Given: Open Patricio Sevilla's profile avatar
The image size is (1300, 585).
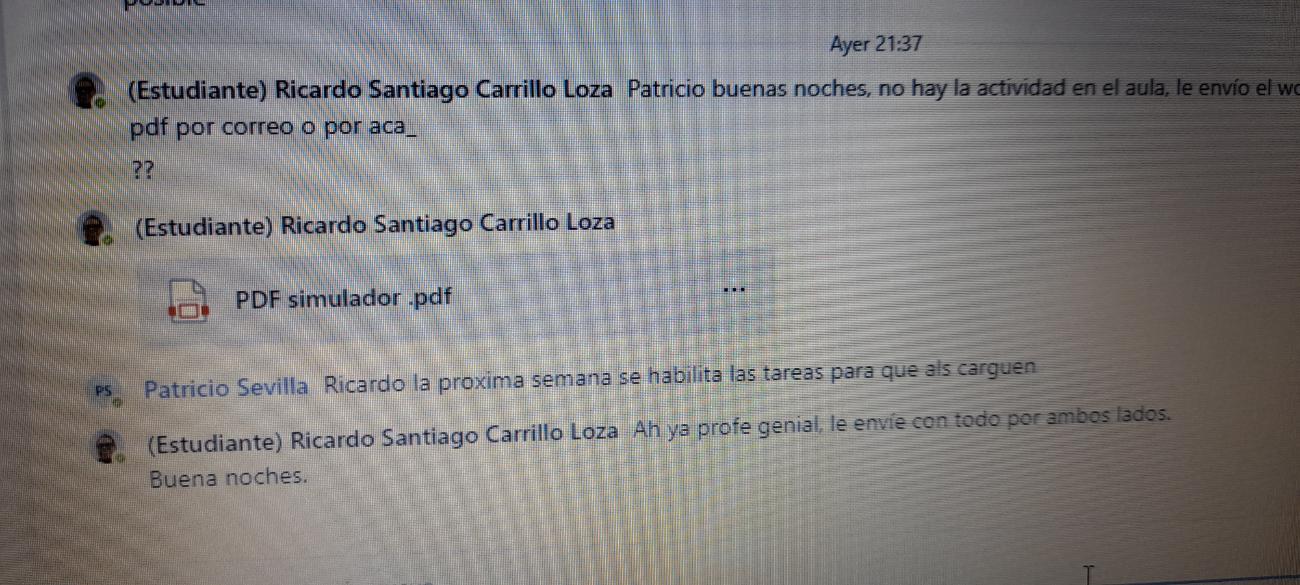Looking at the screenshot, I should pyautogui.click(x=104, y=391).
